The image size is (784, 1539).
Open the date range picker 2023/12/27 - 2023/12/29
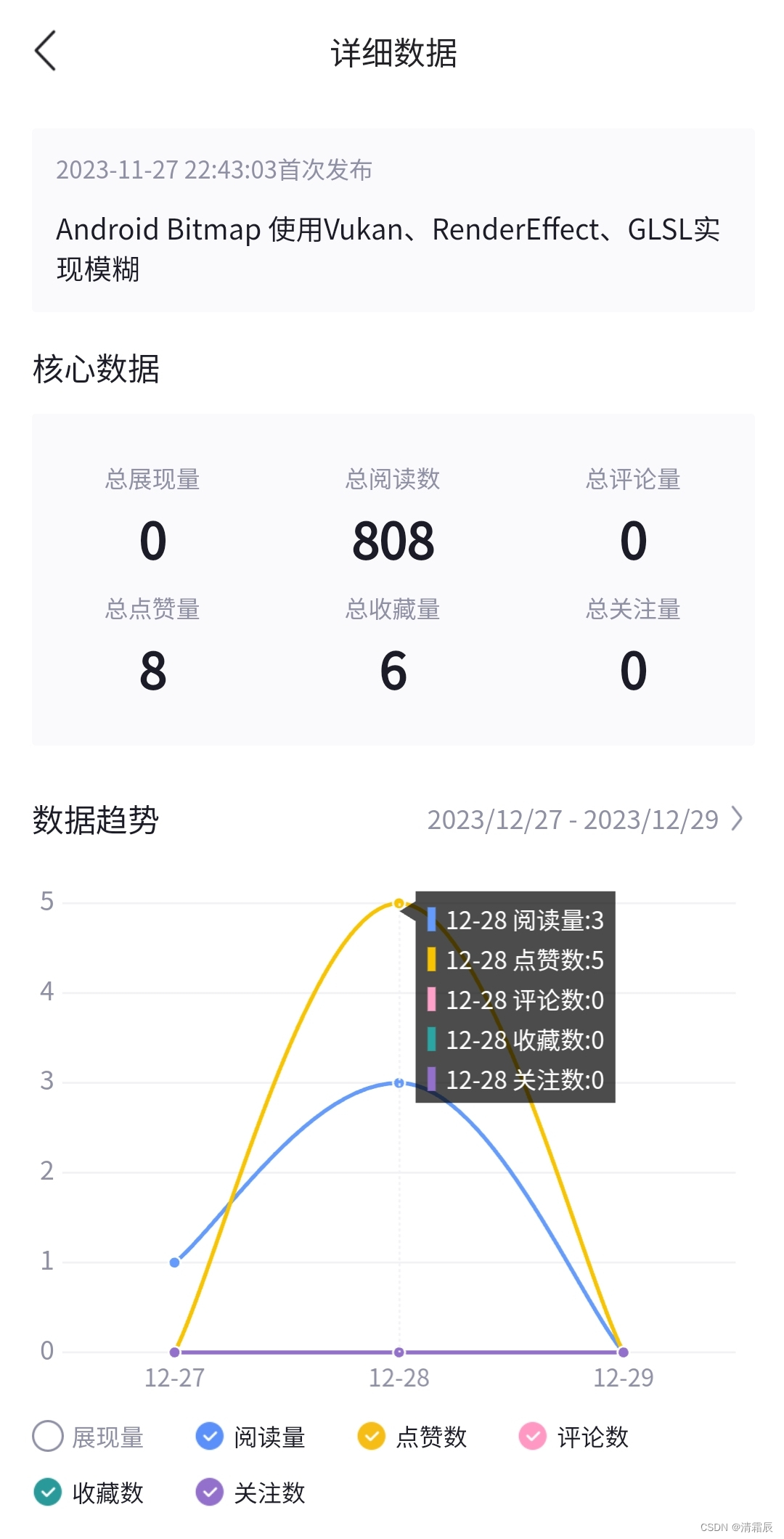(584, 820)
